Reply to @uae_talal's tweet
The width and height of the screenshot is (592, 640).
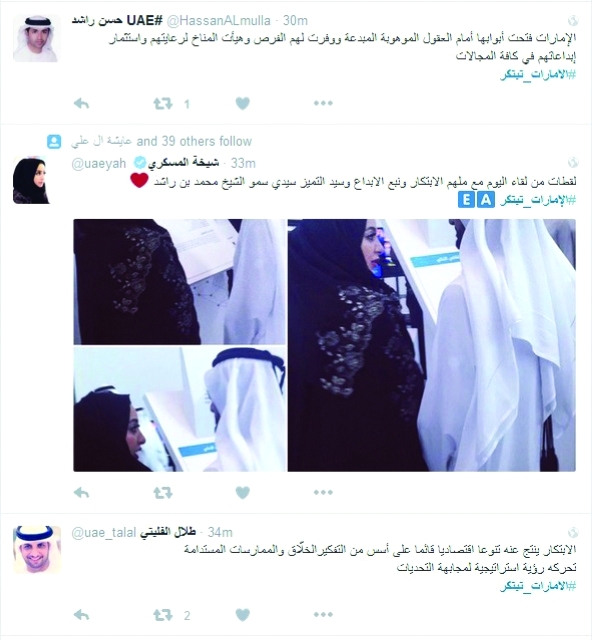[x=81, y=615]
